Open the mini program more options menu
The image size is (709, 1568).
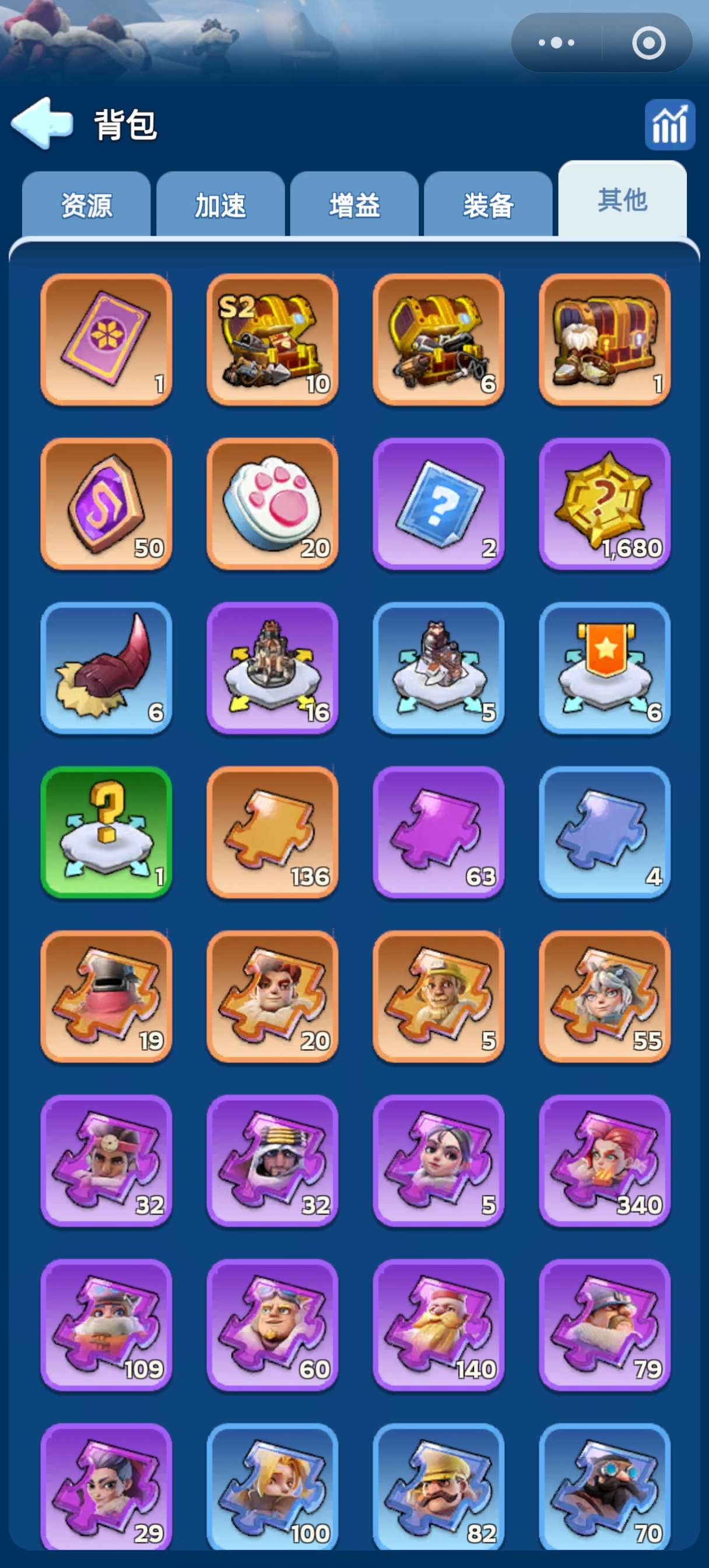click(x=556, y=43)
